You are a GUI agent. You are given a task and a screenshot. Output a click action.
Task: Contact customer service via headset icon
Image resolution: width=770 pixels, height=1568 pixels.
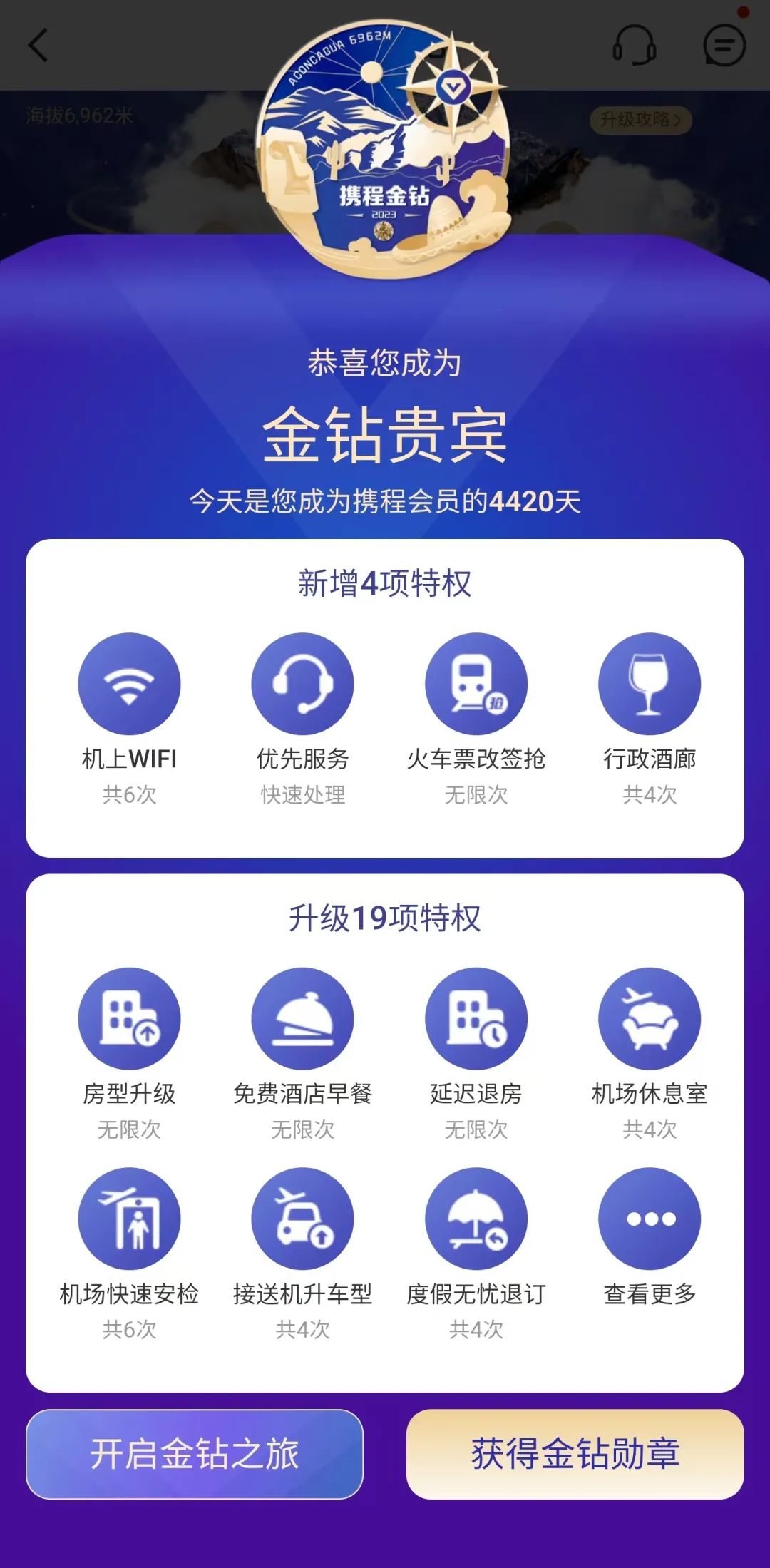pos(634,46)
